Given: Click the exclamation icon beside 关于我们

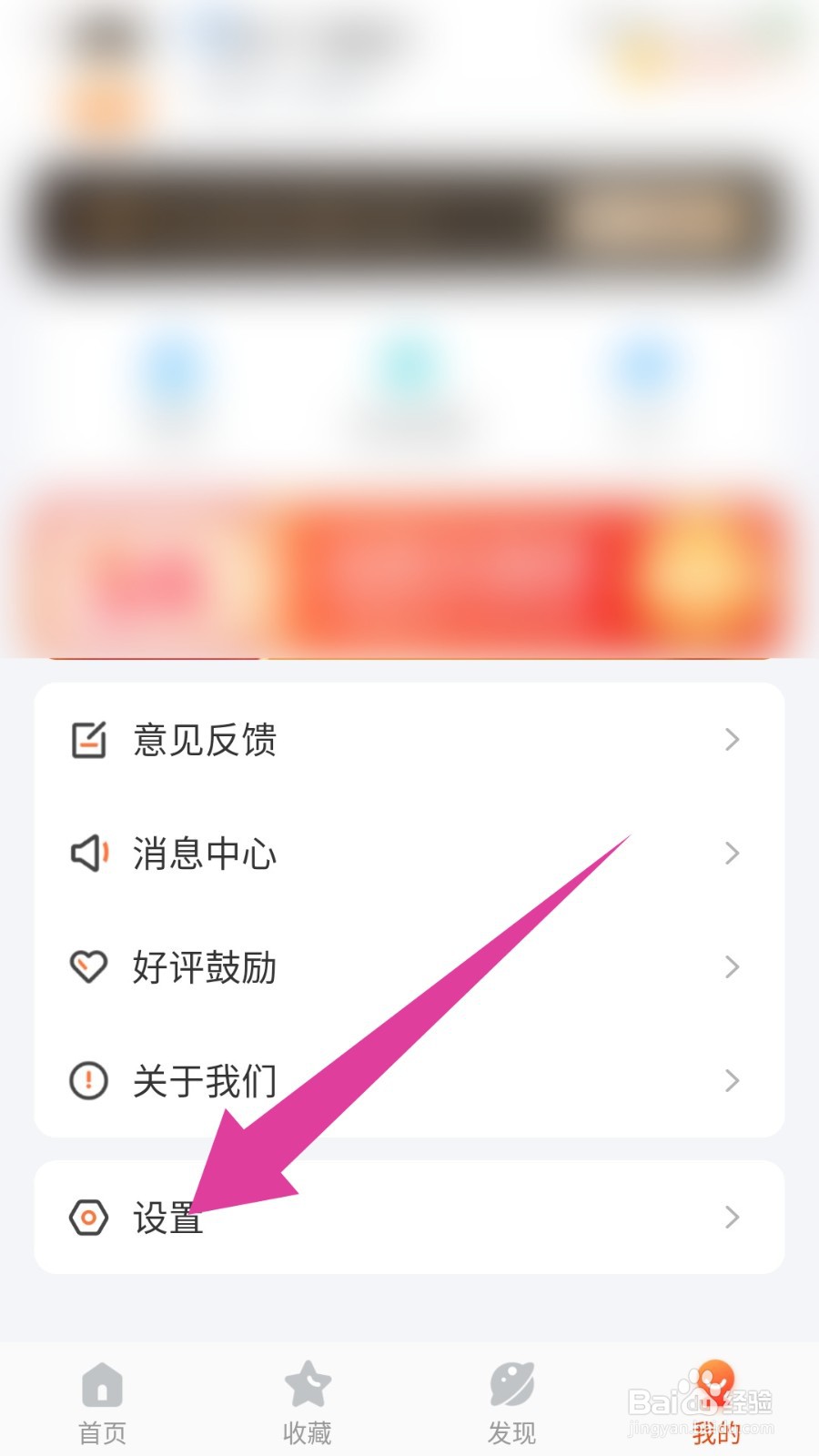Looking at the screenshot, I should [87, 1081].
